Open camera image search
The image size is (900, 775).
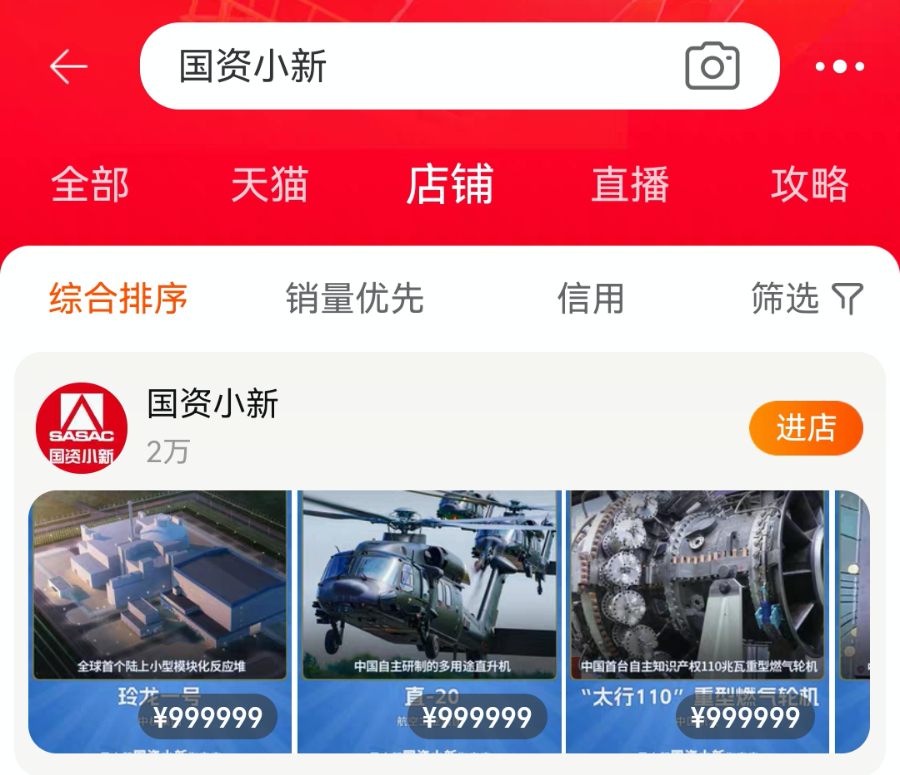712,67
